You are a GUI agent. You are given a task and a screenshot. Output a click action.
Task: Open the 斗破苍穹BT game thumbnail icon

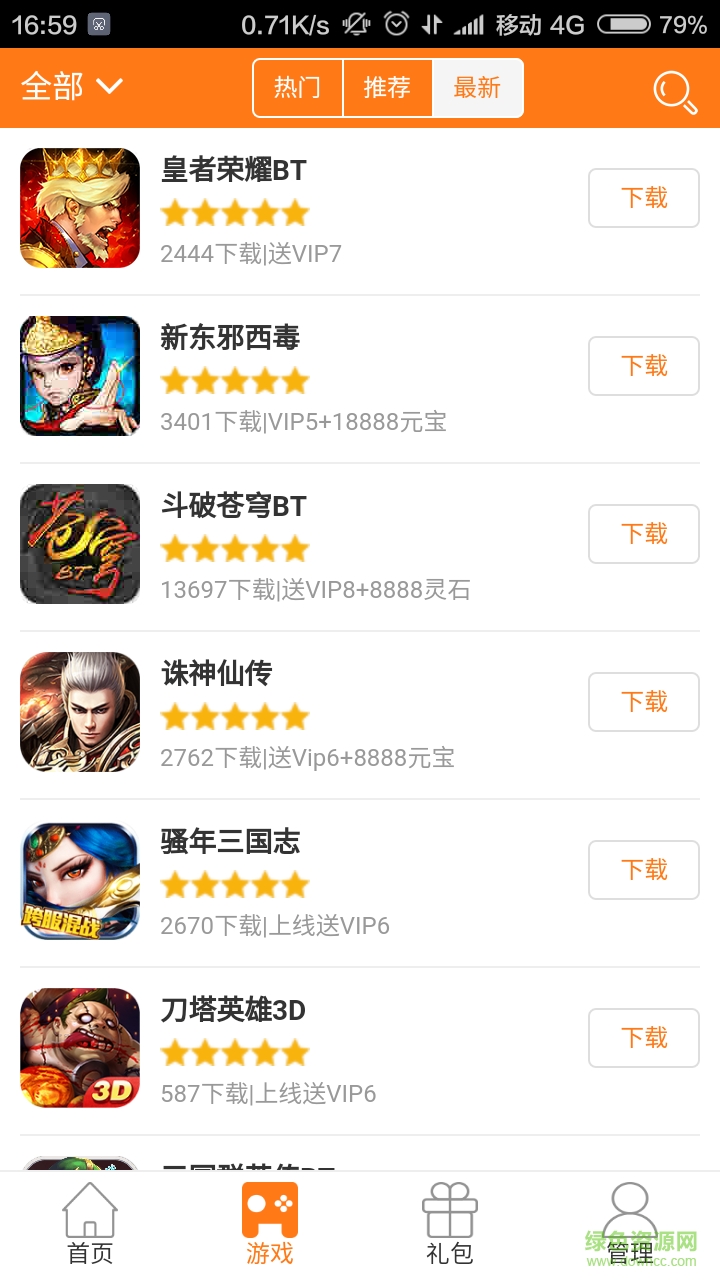pos(79,544)
